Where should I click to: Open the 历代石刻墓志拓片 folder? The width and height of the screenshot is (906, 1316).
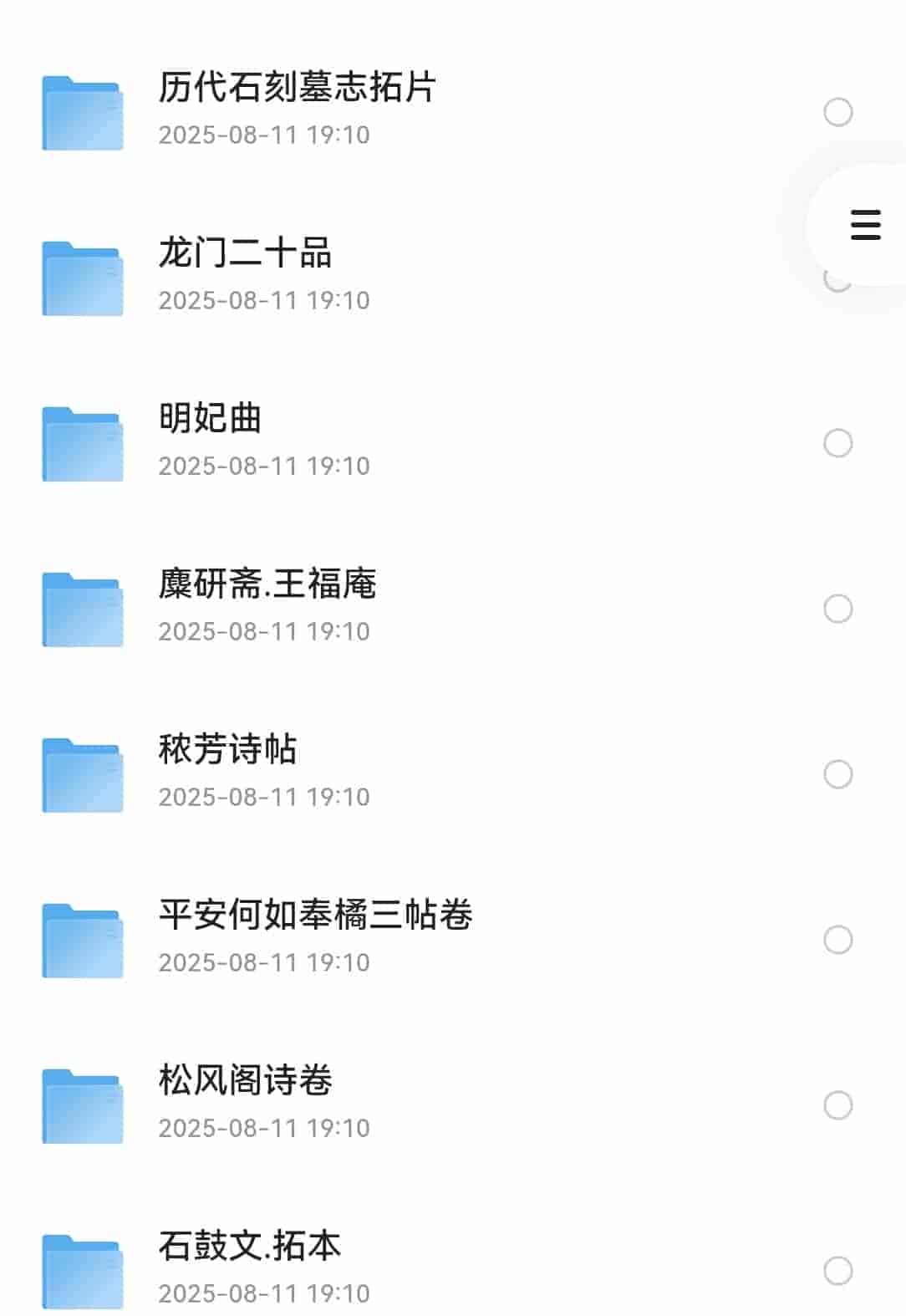(x=297, y=87)
